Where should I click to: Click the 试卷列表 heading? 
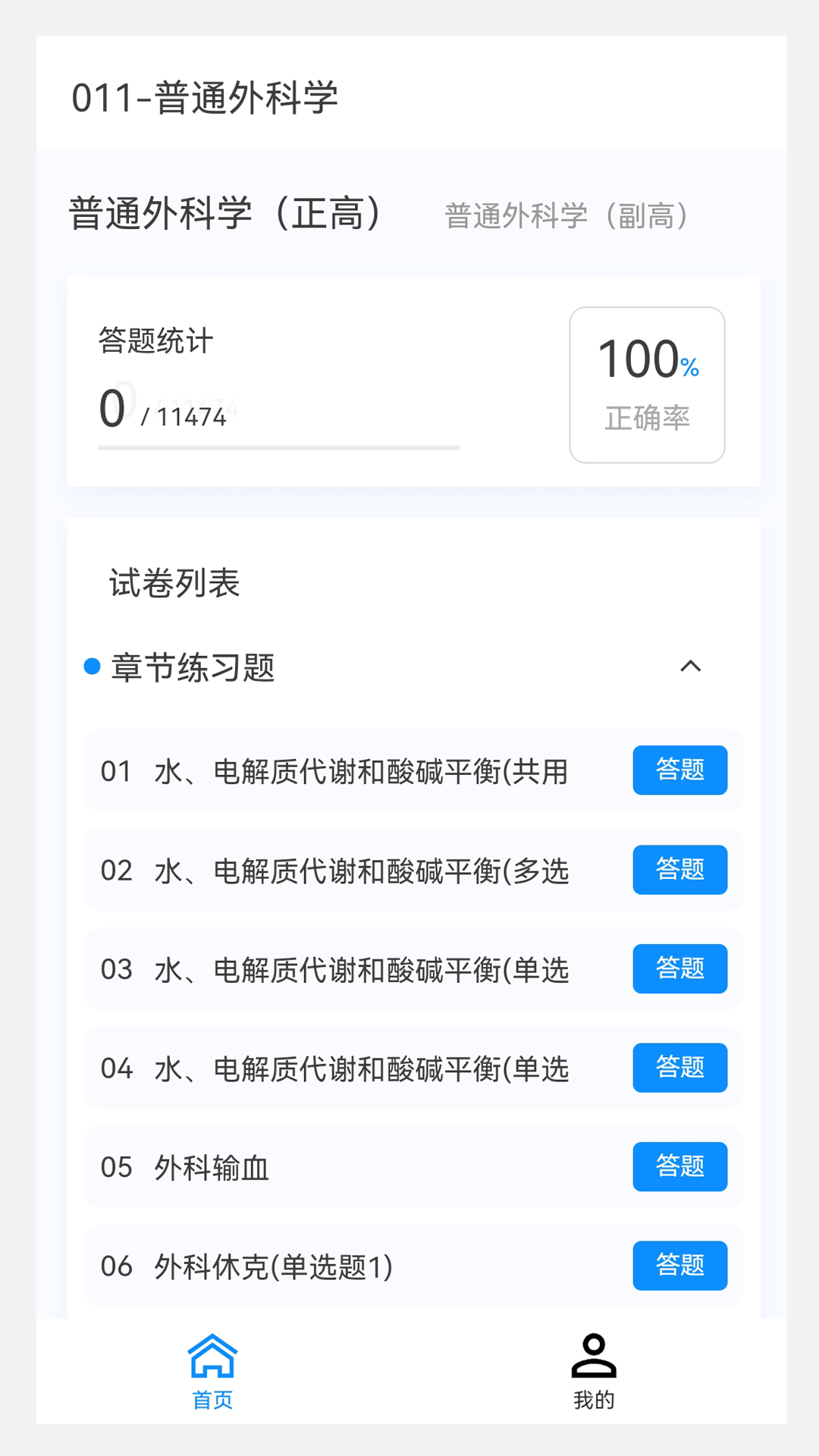(x=173, y=584)
